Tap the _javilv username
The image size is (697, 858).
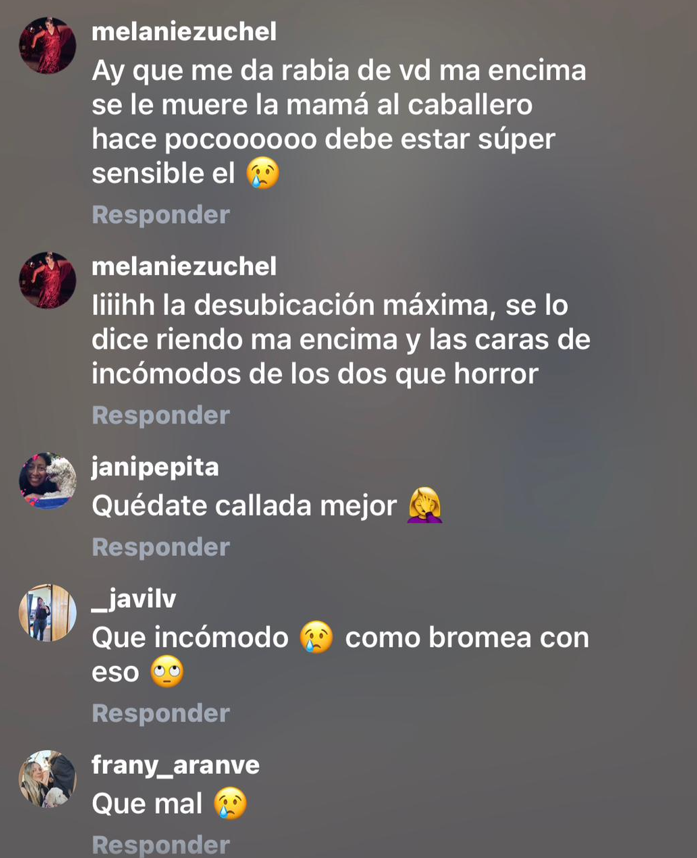pyautogui.click(x=133, y=599)
